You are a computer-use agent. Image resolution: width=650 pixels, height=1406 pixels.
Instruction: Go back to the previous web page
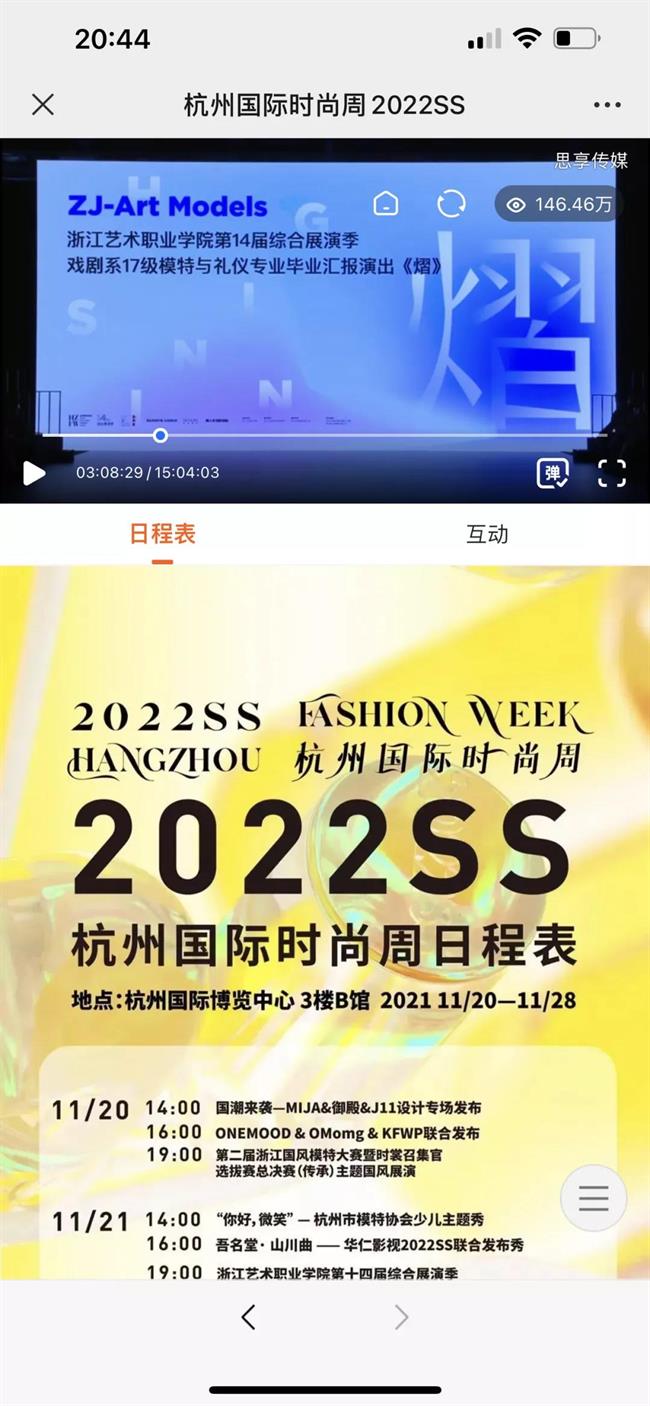coord(249,1317)
